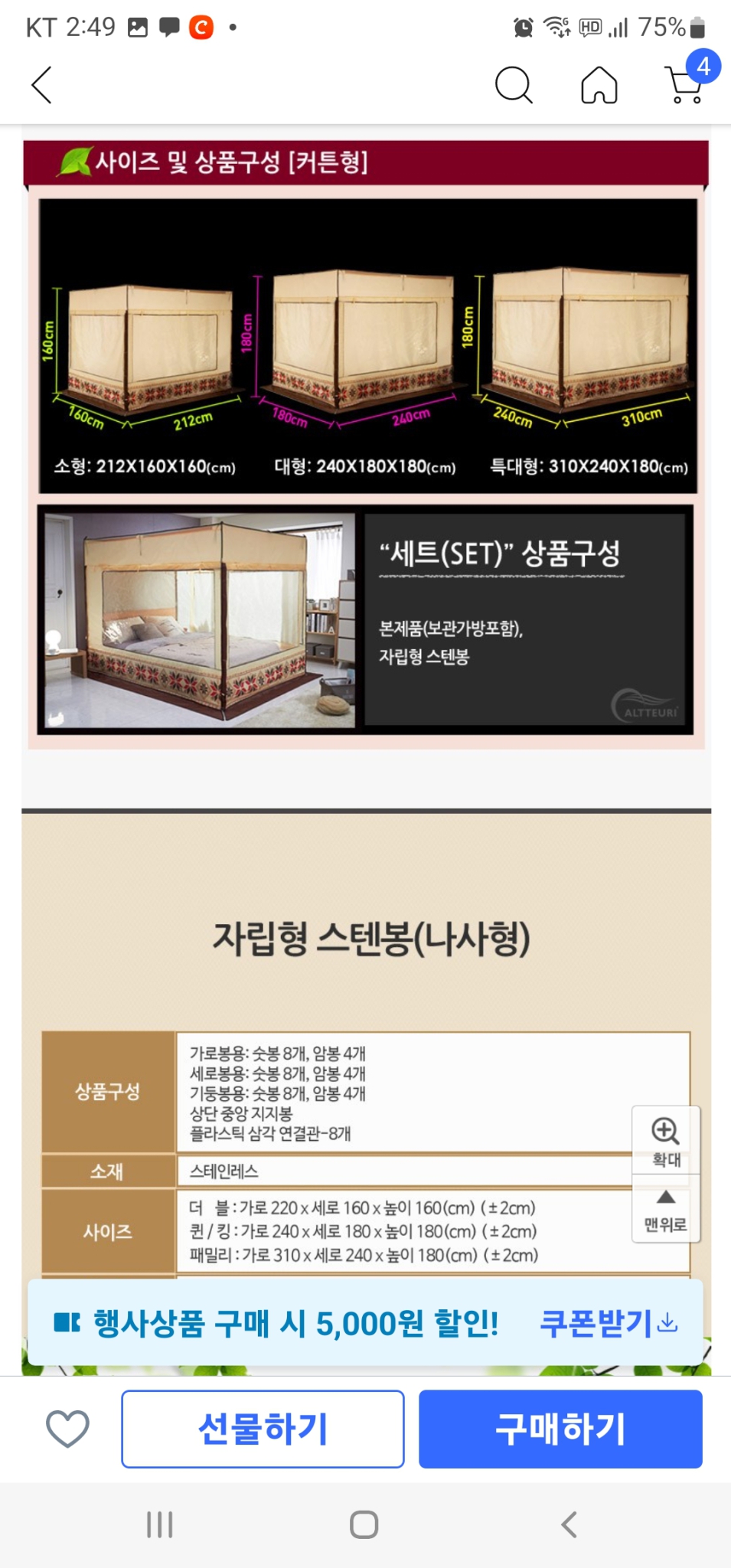
Task: Tap the 맨위로 scroll-to-top arrow
Action: 665,1200
